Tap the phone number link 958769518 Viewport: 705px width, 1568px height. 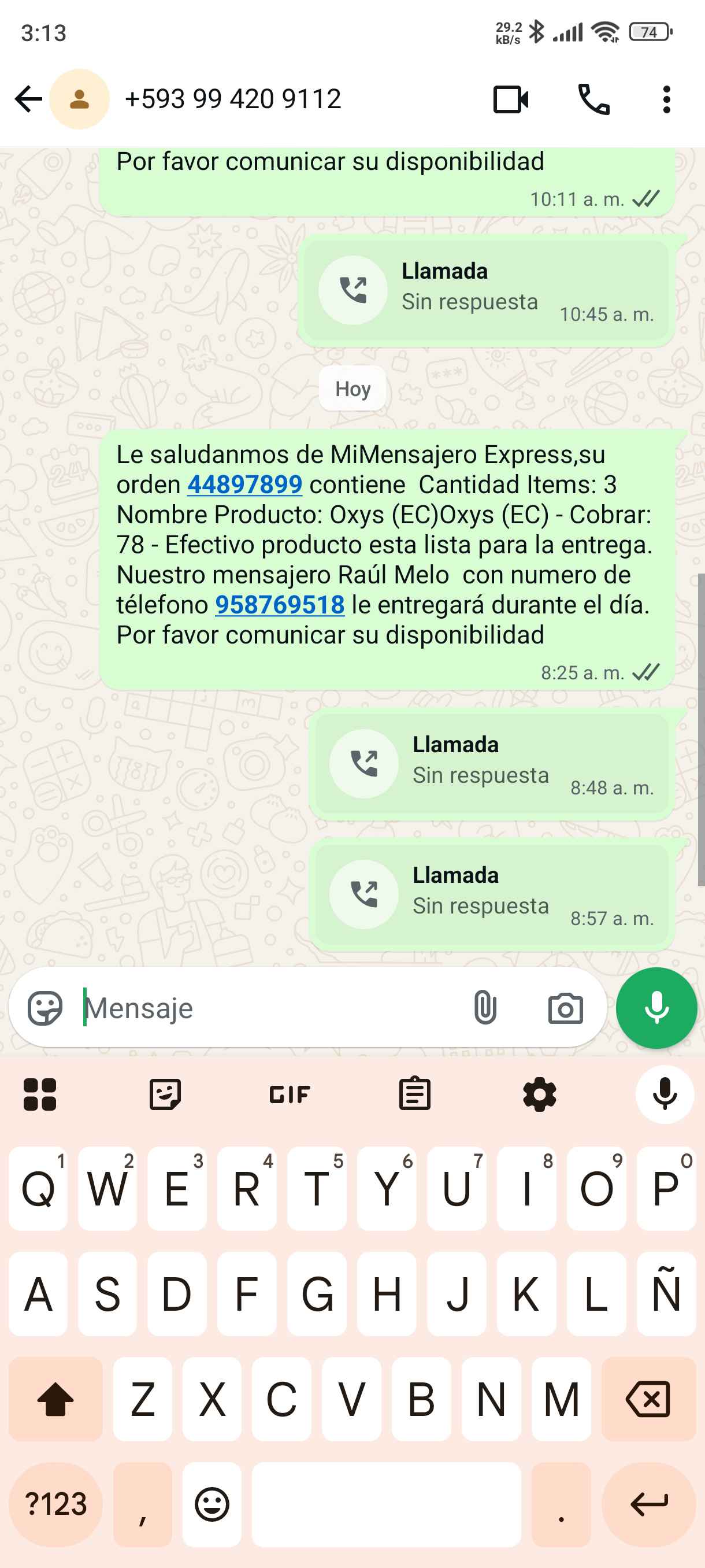coord(280,604)
